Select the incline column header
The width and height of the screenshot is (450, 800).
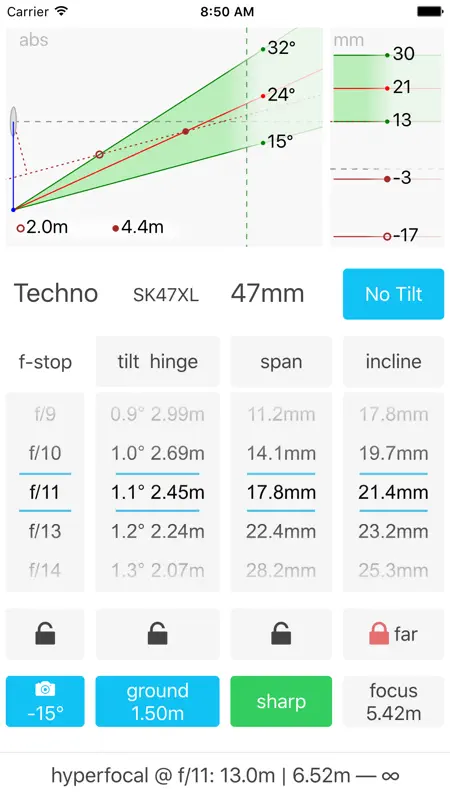pos(393,362)
